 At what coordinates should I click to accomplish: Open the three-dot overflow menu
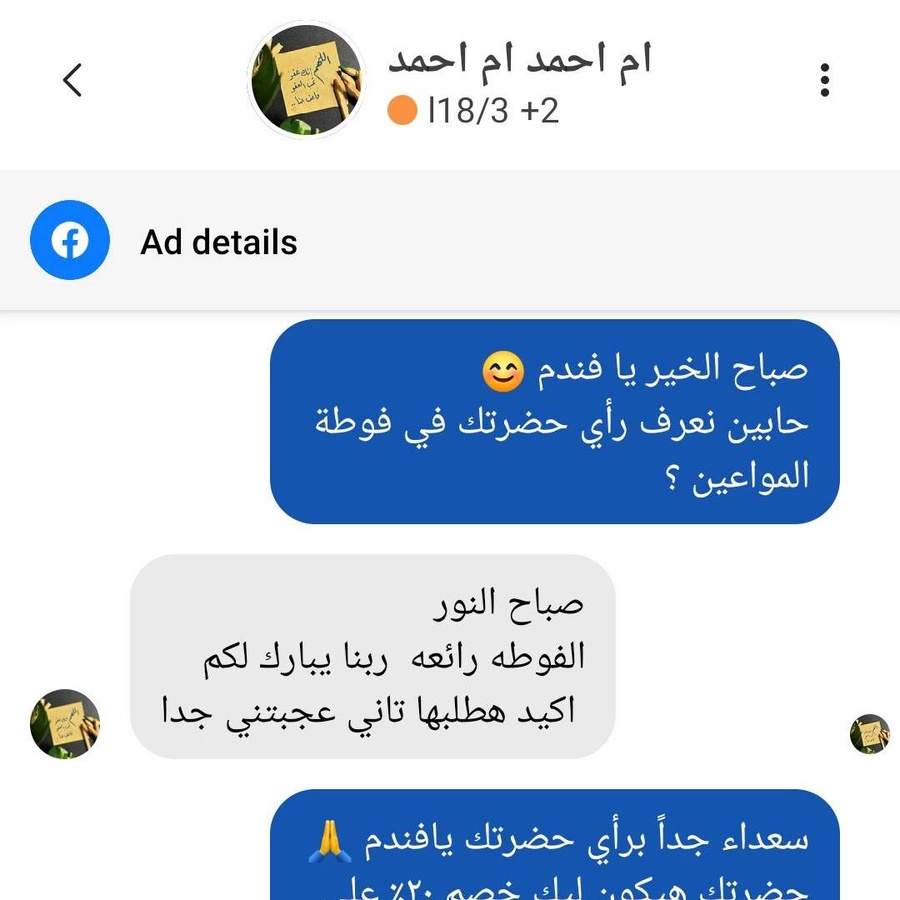824,80
